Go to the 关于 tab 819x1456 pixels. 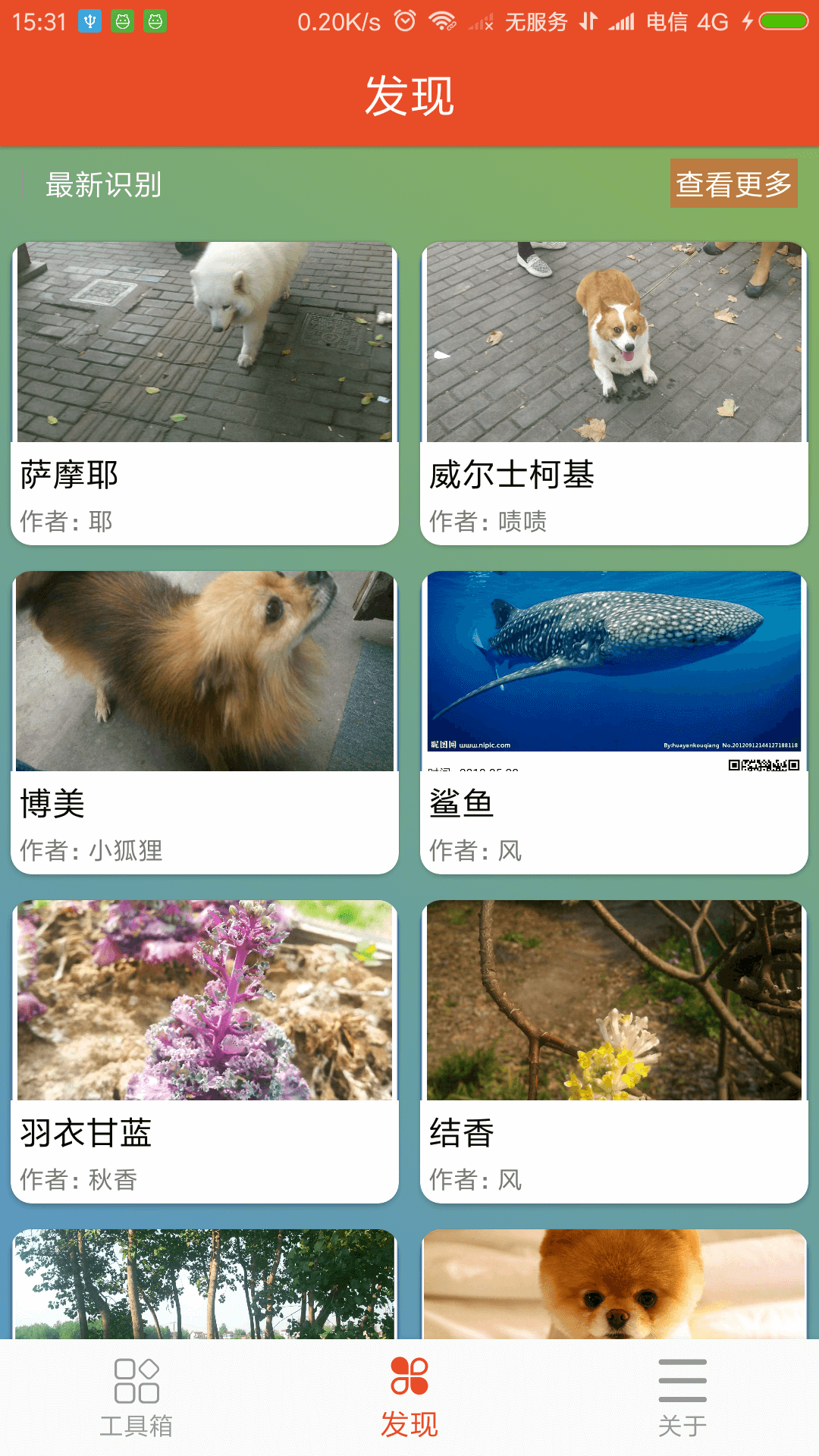[682, 1397]
